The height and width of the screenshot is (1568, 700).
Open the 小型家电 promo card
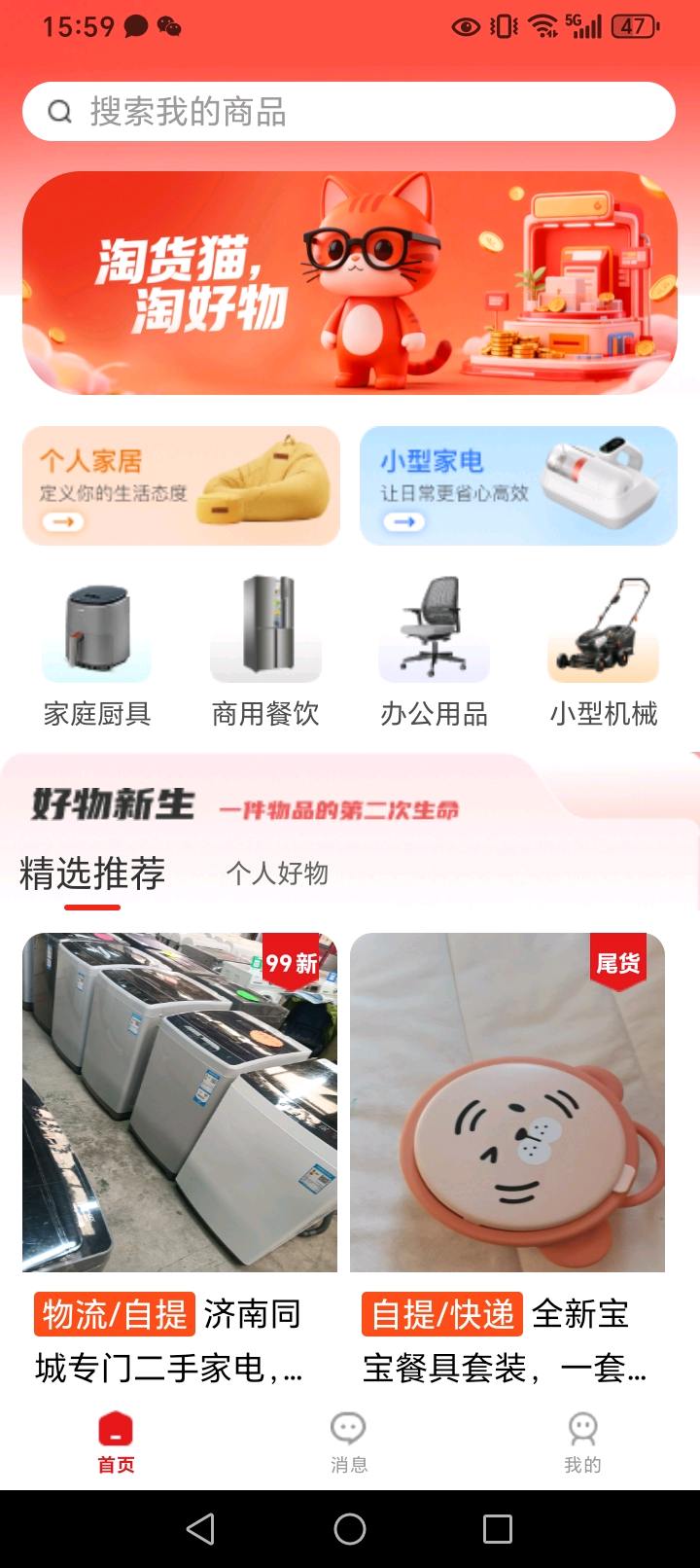pos(517,484)
